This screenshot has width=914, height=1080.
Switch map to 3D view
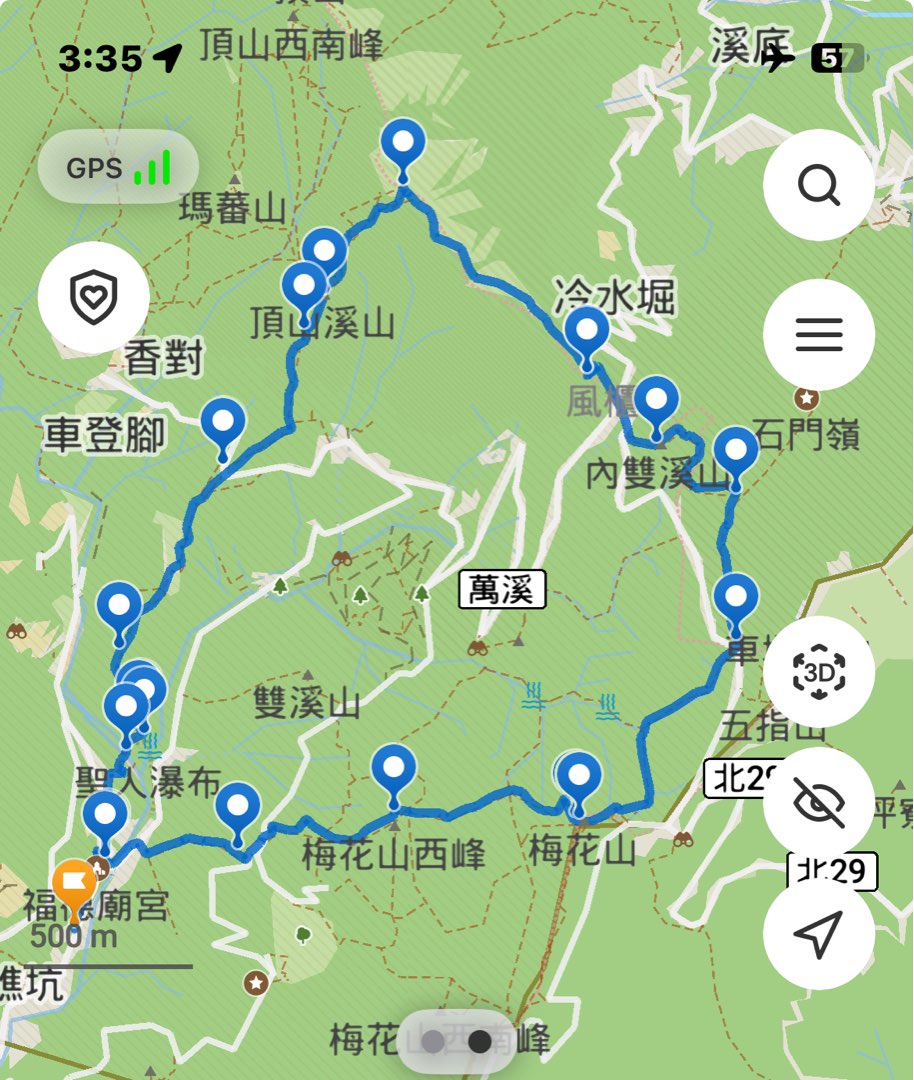(818, 673)
